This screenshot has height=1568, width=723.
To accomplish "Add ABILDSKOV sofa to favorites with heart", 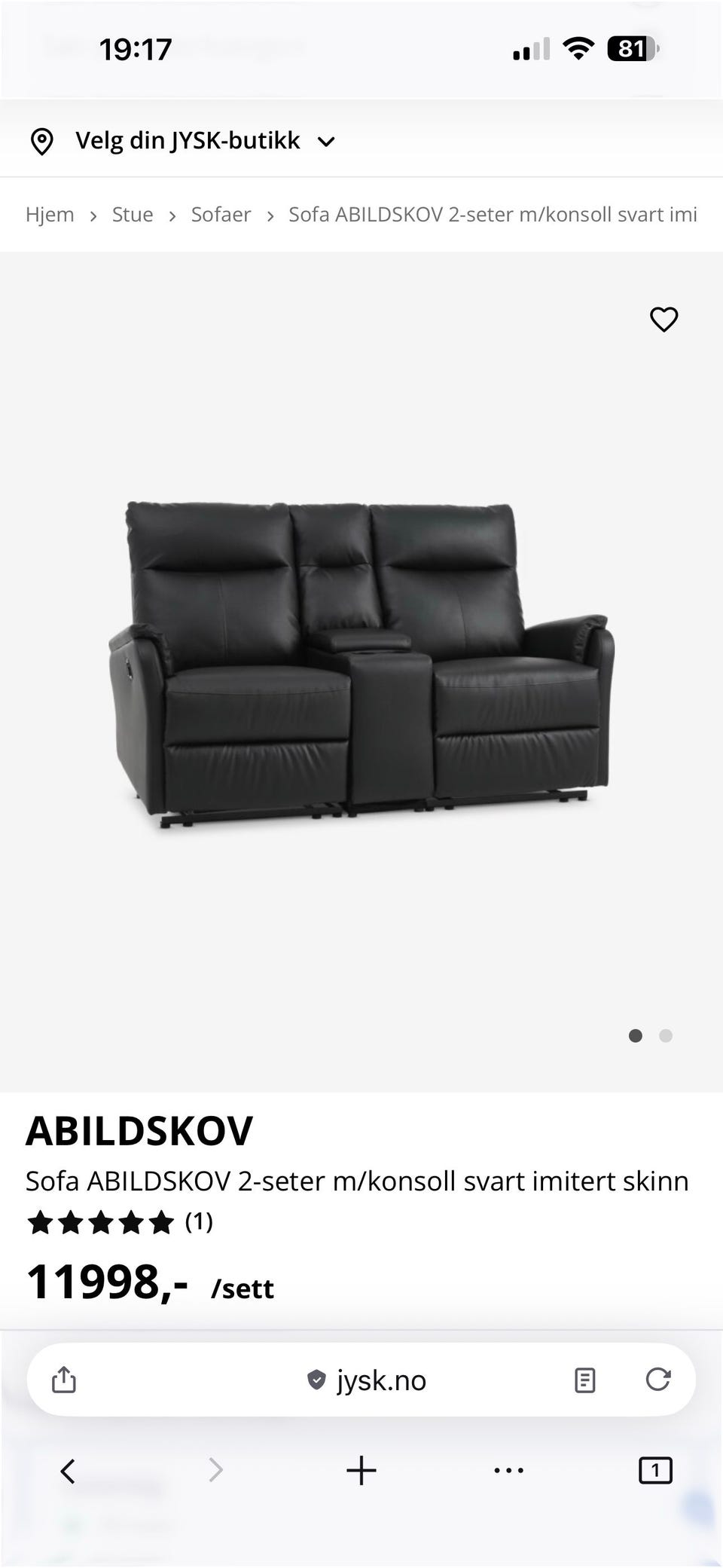I will click(x=664, y=319).
